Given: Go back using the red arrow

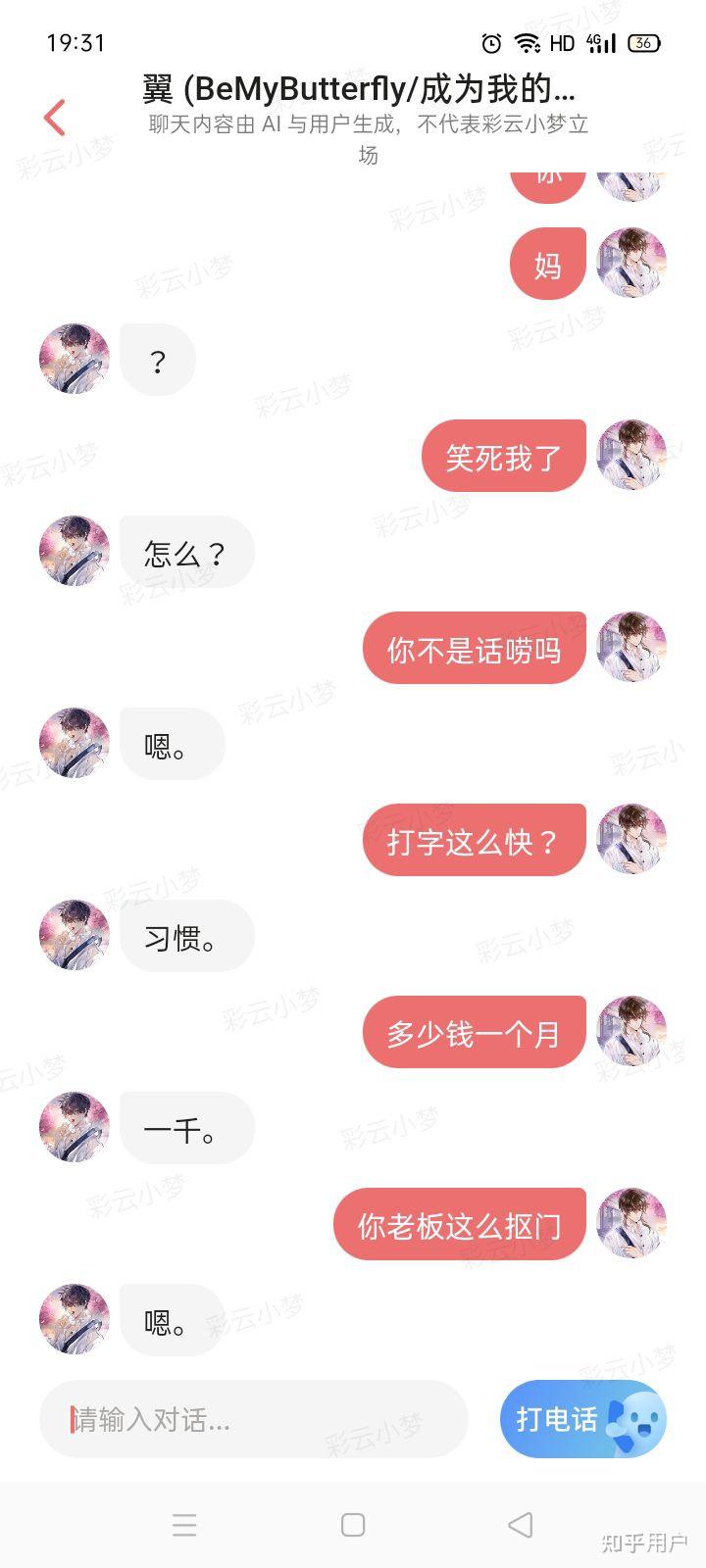Looking at the screenshot, I should tap(55, 118).
